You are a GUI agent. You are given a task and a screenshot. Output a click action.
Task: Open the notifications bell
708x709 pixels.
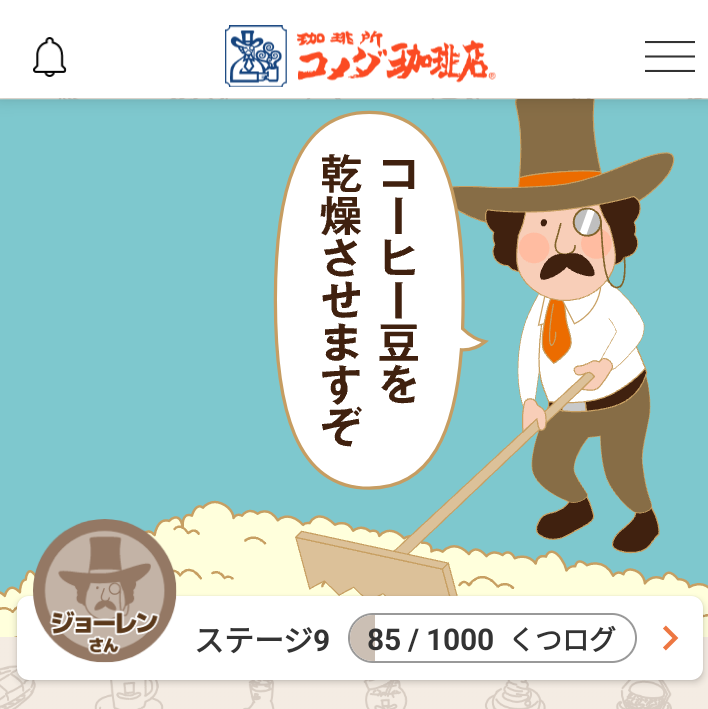pos(49,57)
